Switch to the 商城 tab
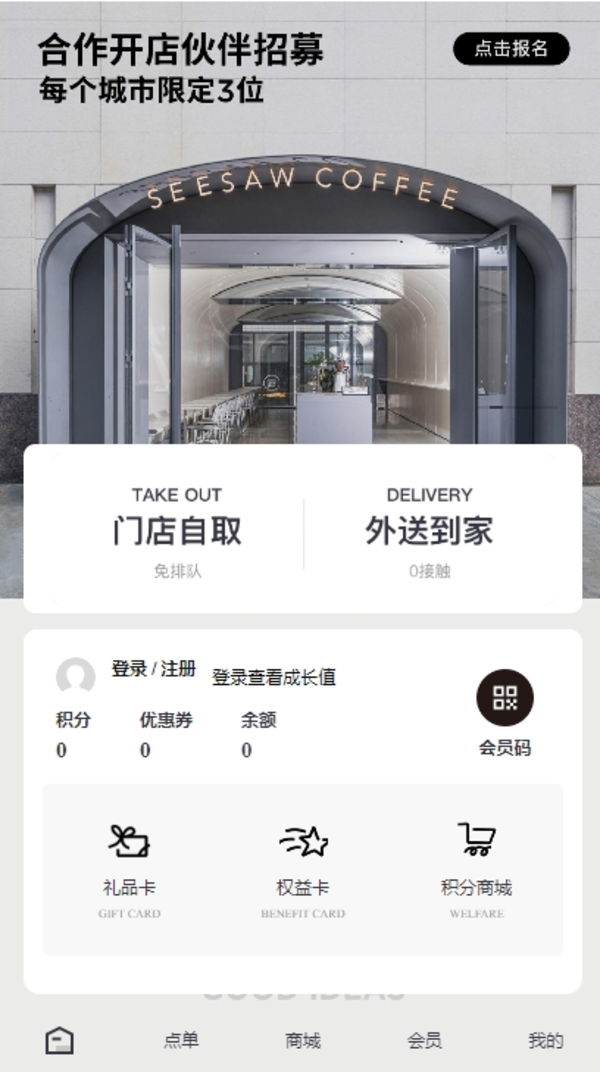This screenshot has width=600, height=1072. tap(302, 1041)
